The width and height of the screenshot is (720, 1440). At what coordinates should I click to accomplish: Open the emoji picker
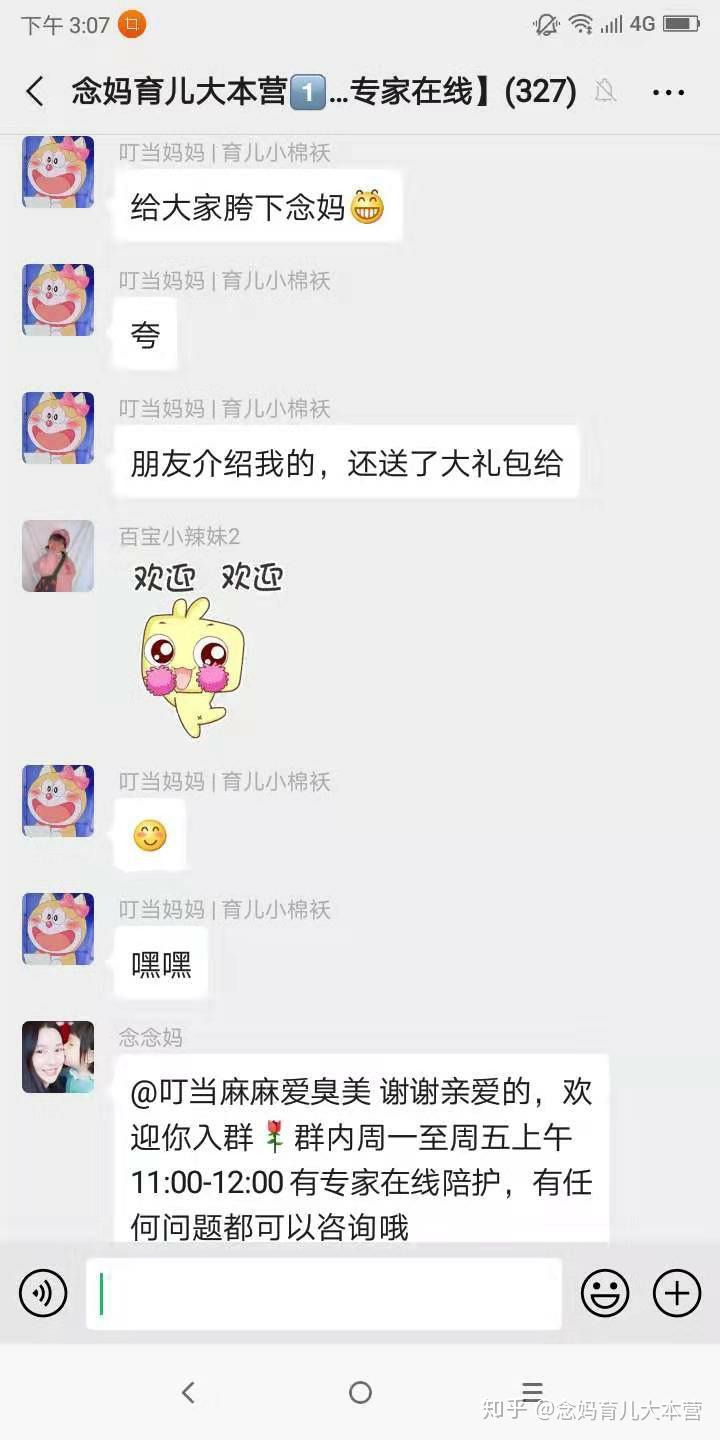point(605,1294)
